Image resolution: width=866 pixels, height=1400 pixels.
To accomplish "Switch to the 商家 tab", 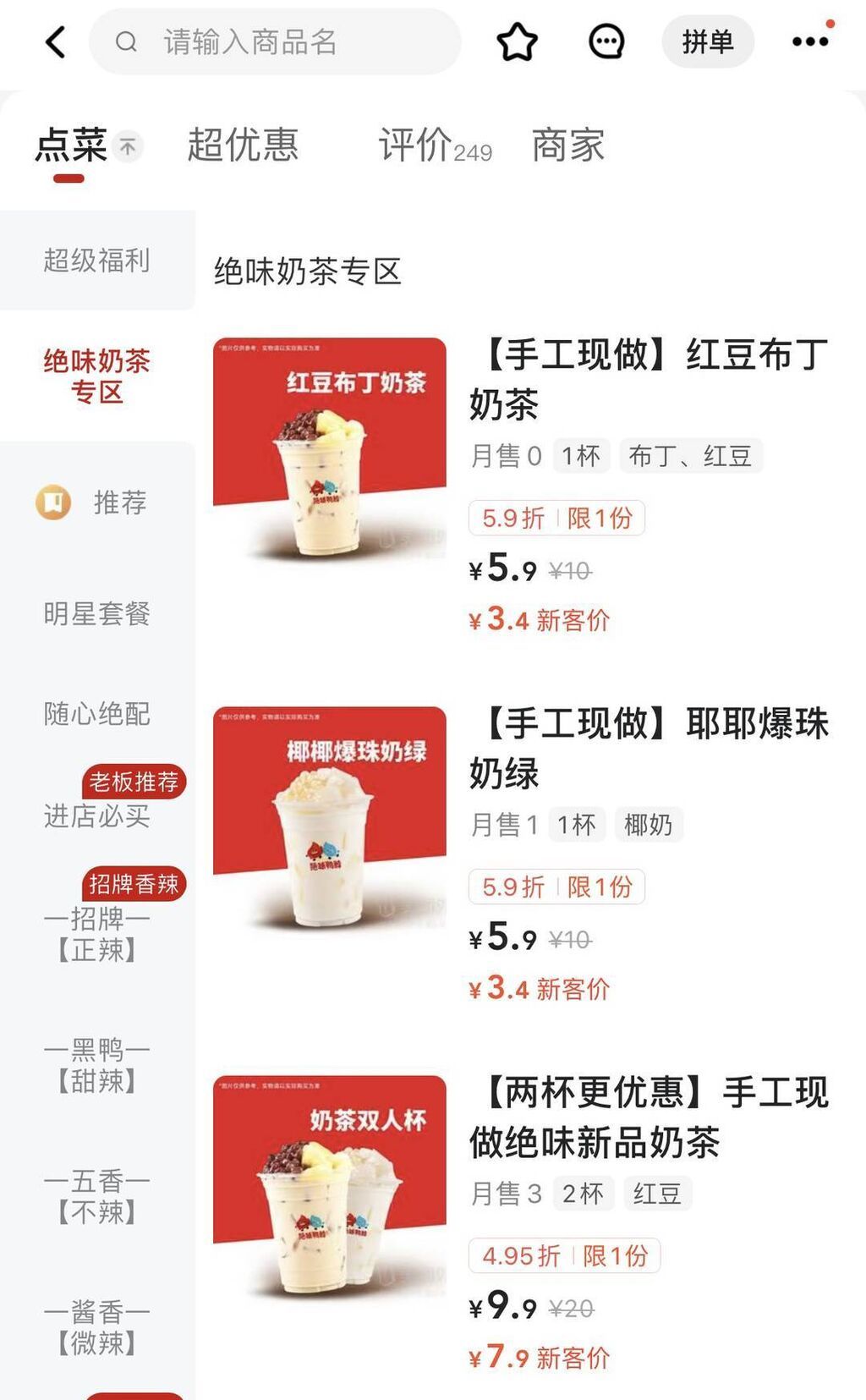I will point(567,145).
